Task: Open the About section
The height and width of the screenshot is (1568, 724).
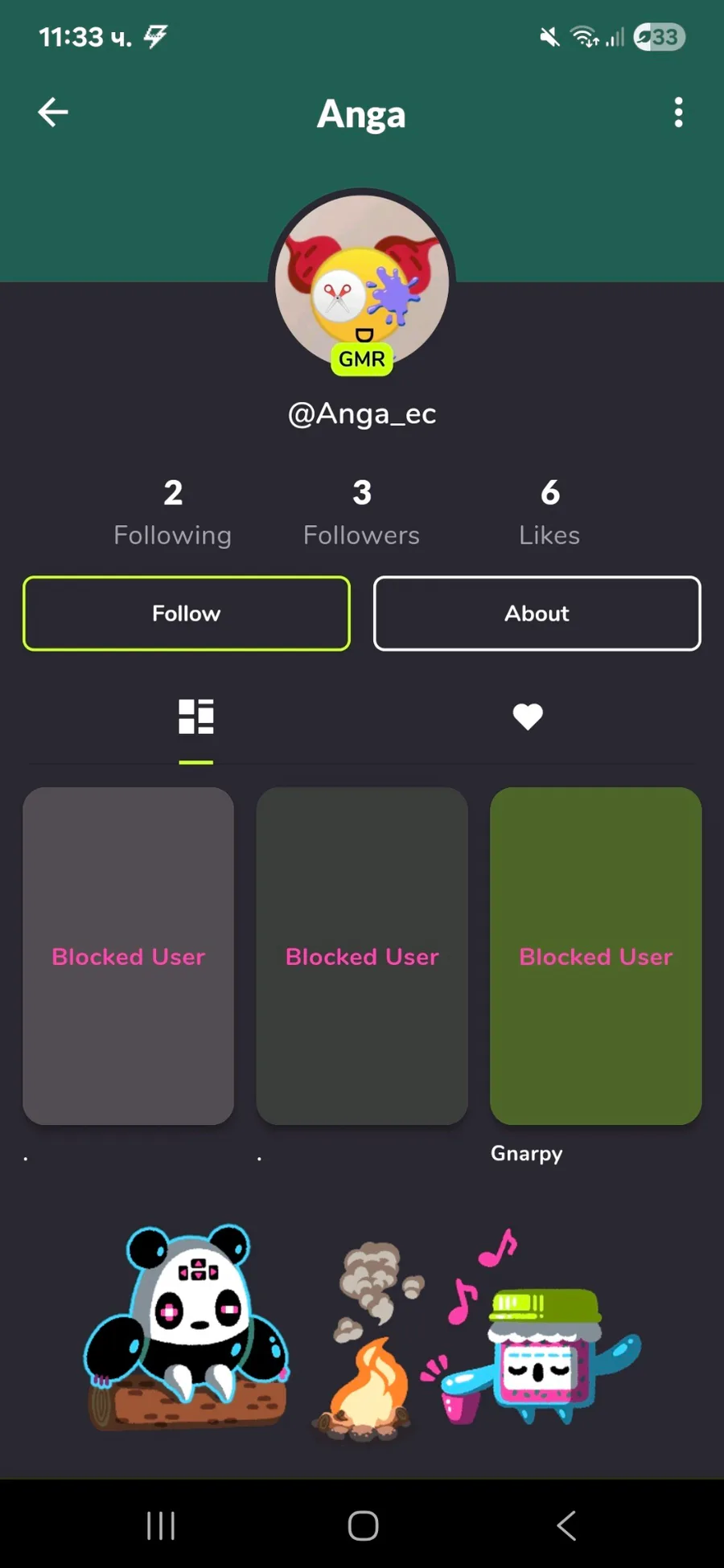Action: pyautogui.click(x=537, y=614)
